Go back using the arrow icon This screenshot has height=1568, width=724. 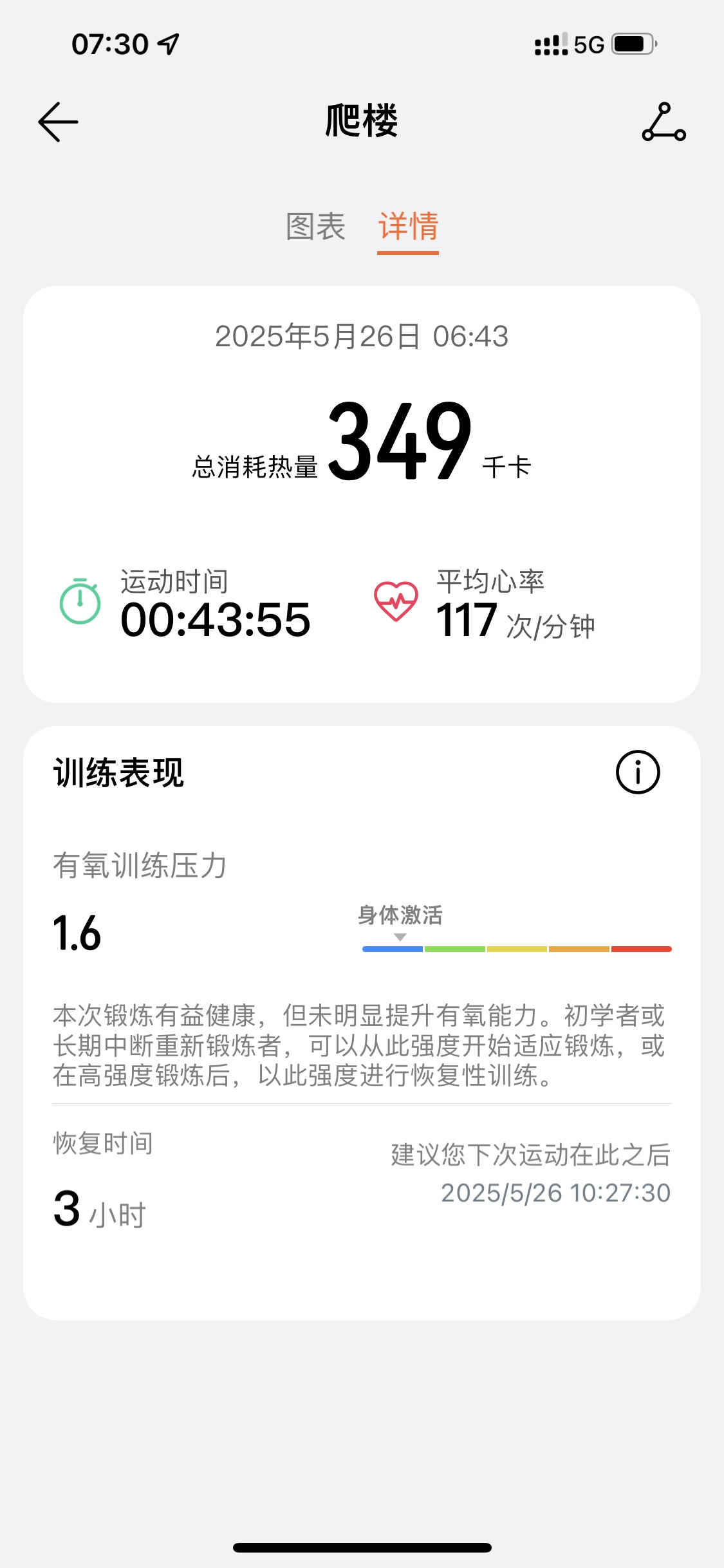pos(58,122)
